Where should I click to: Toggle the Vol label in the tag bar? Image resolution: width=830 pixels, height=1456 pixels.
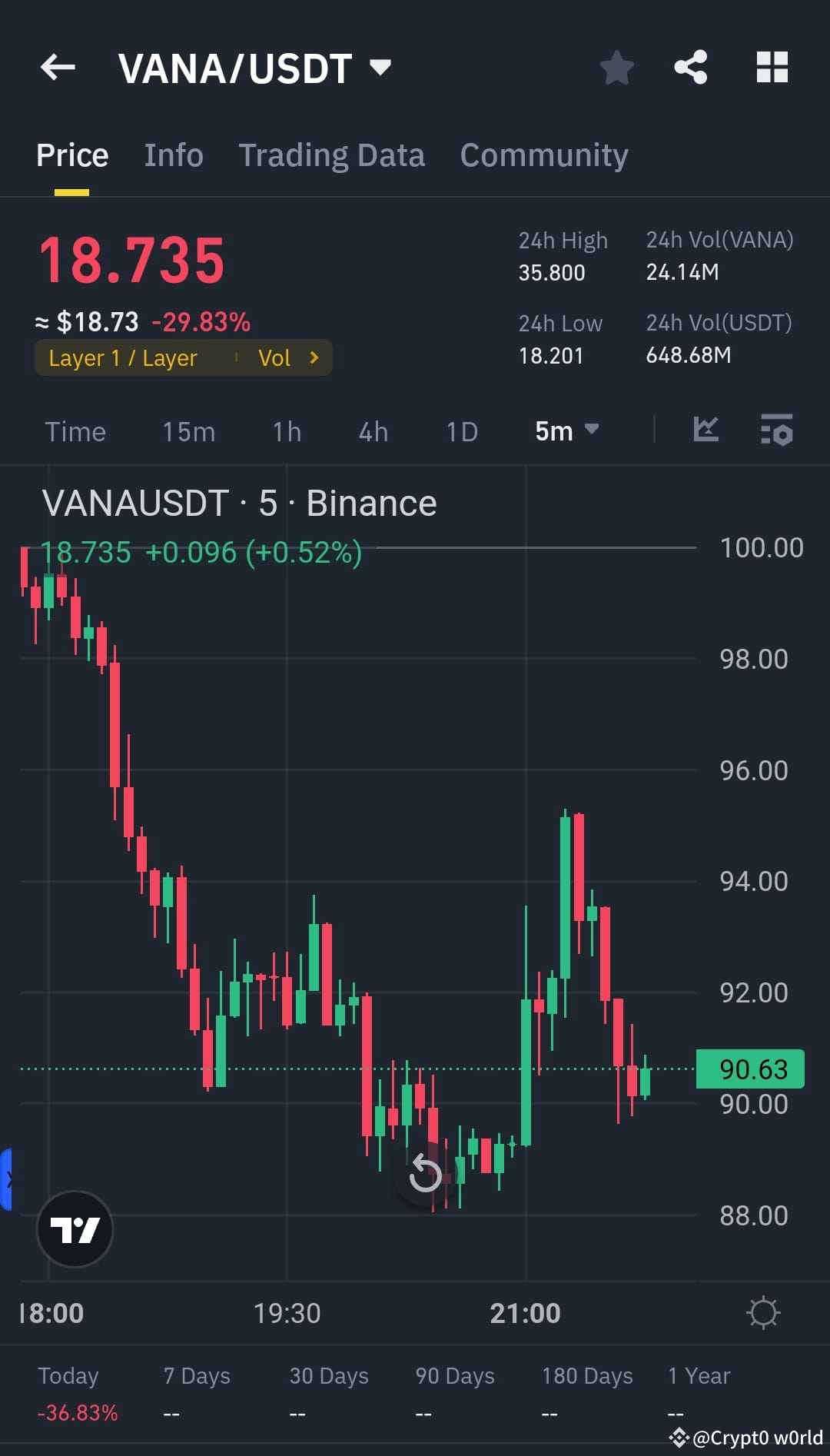click(x=276, y=357)
